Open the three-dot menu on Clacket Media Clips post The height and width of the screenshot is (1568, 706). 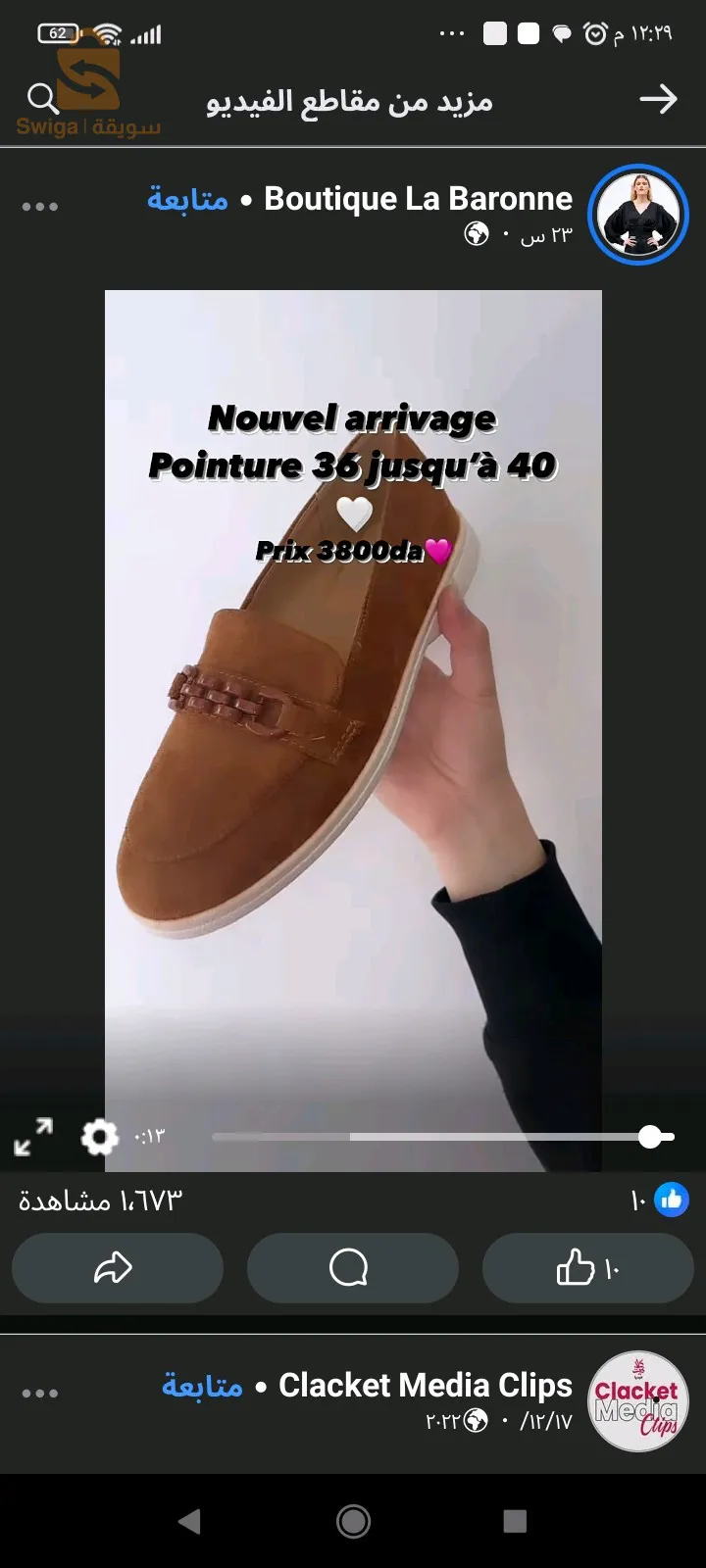(x=40, y=1392)
